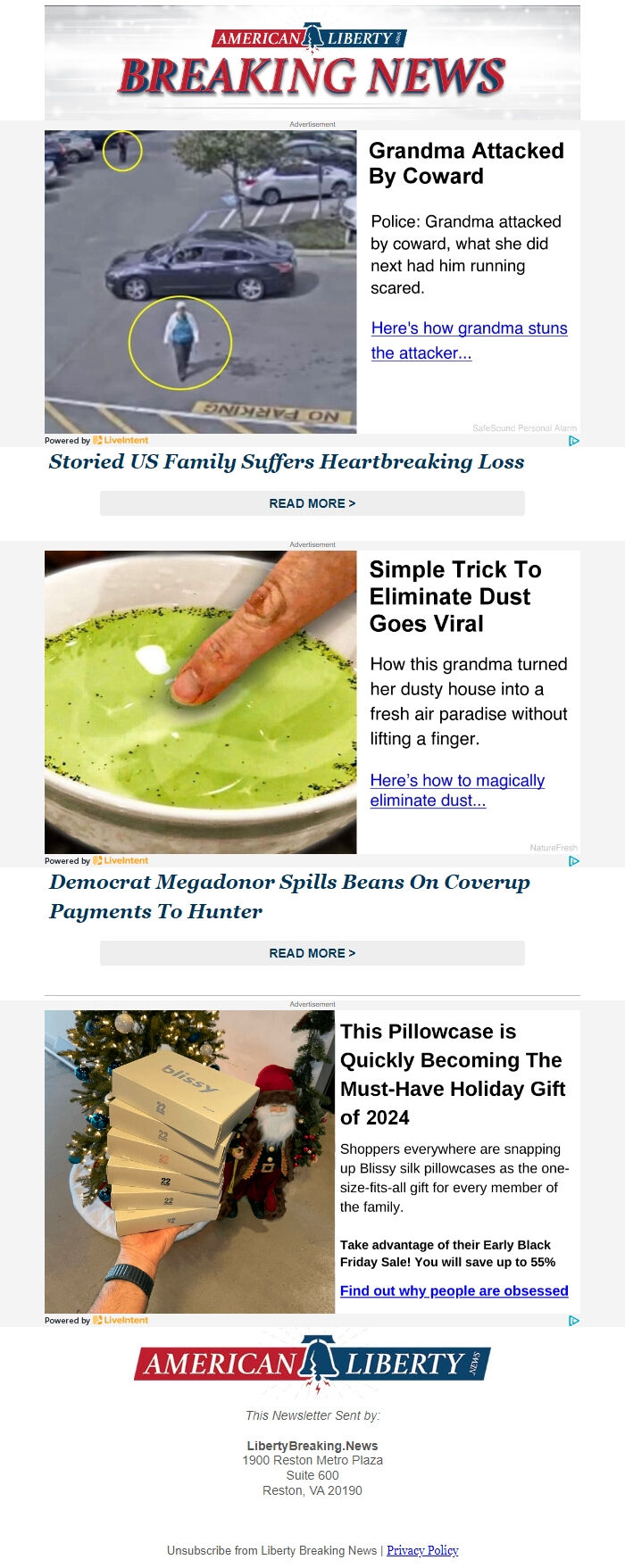Image resolution: width=625 pixels, height=1568 pixels.
Task: Tap AdChoices icon under the Blissy ad
Action: pyautogui.click(x=574, y=1321)
